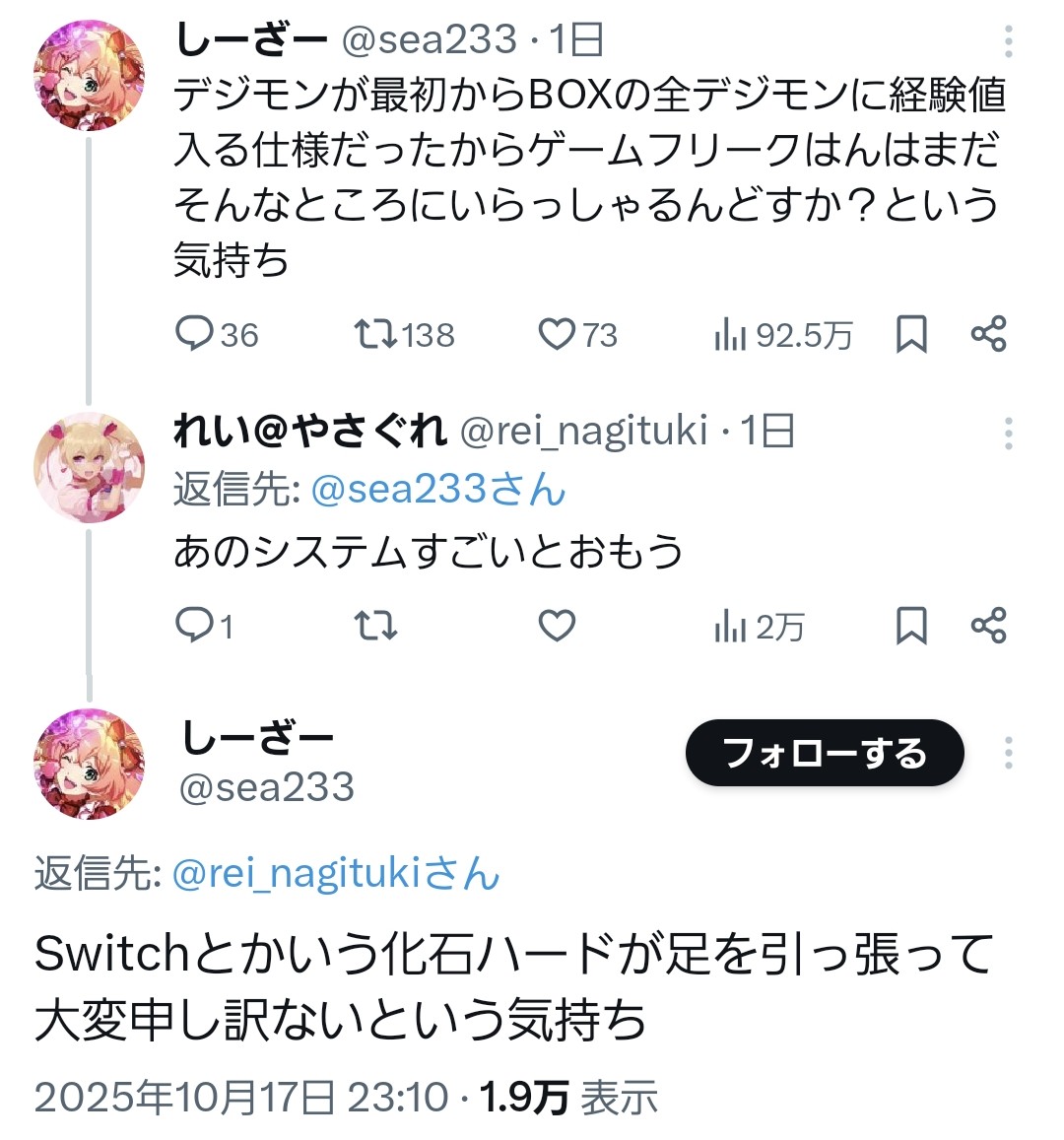Open the @rei_nagitukiさん mention link
This screenshot has height=1140, width=1064.
[336, 874]
